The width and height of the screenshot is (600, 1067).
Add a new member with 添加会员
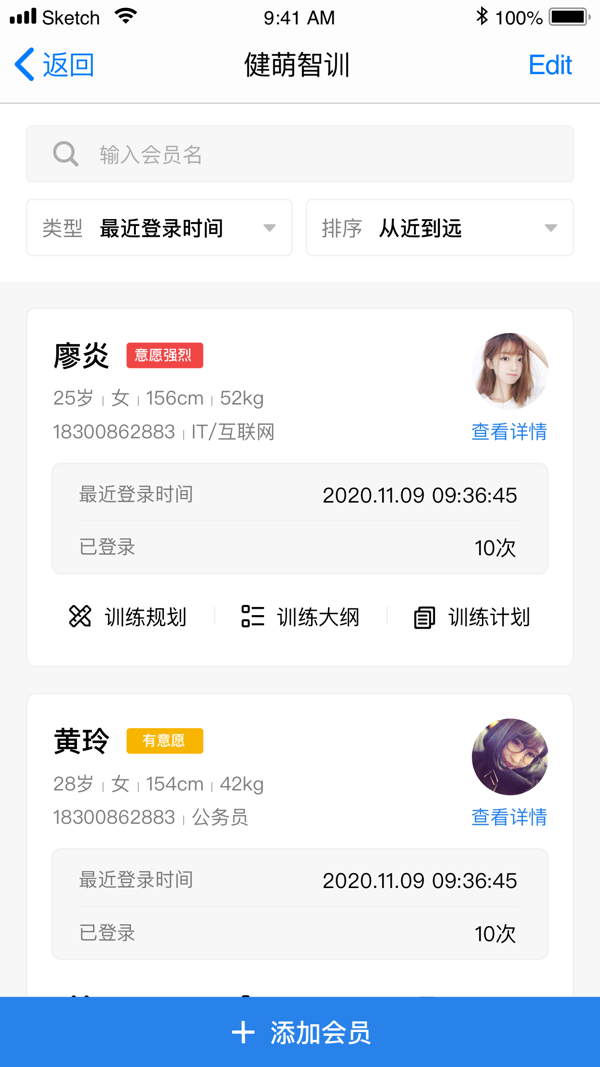[x=300, y=1032]
